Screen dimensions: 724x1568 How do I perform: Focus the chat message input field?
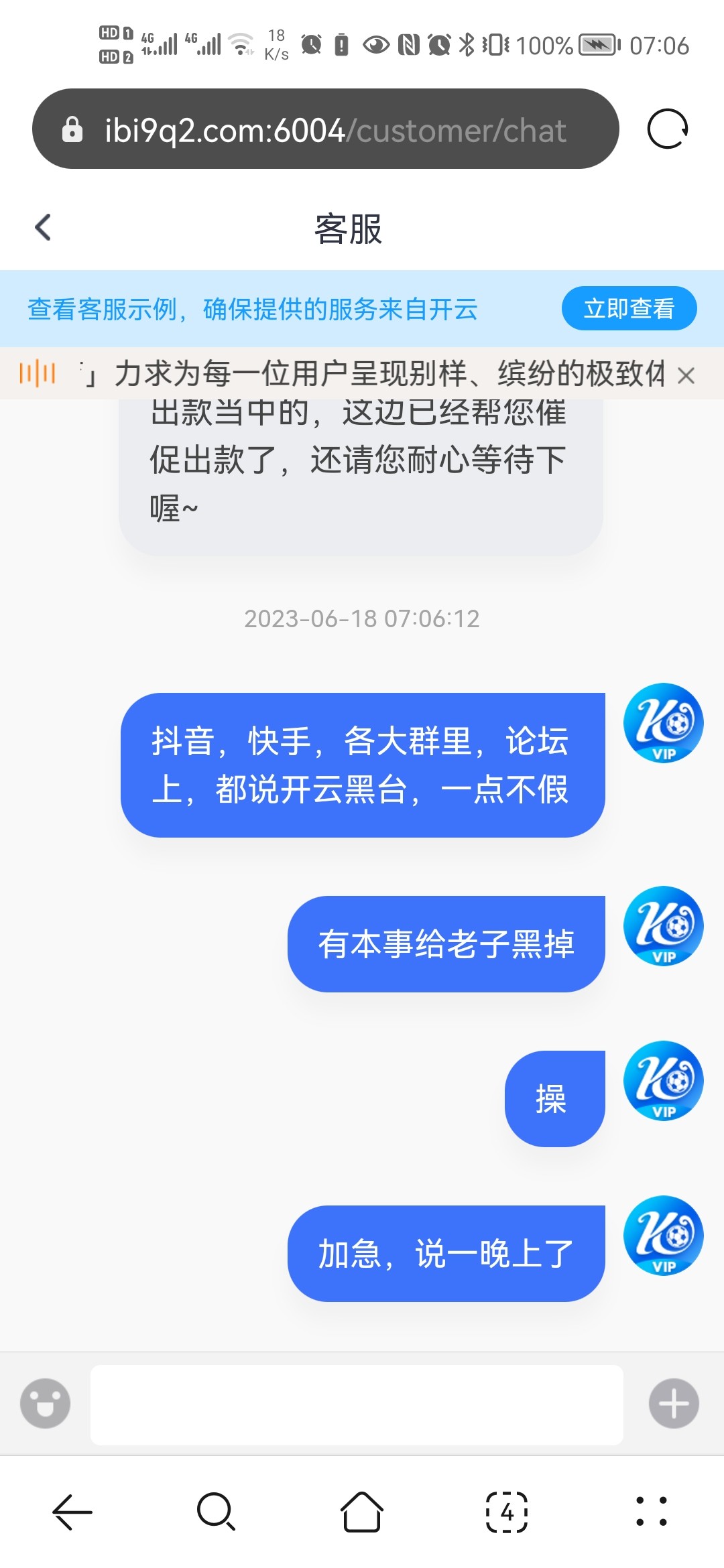tap(357, 1404)
